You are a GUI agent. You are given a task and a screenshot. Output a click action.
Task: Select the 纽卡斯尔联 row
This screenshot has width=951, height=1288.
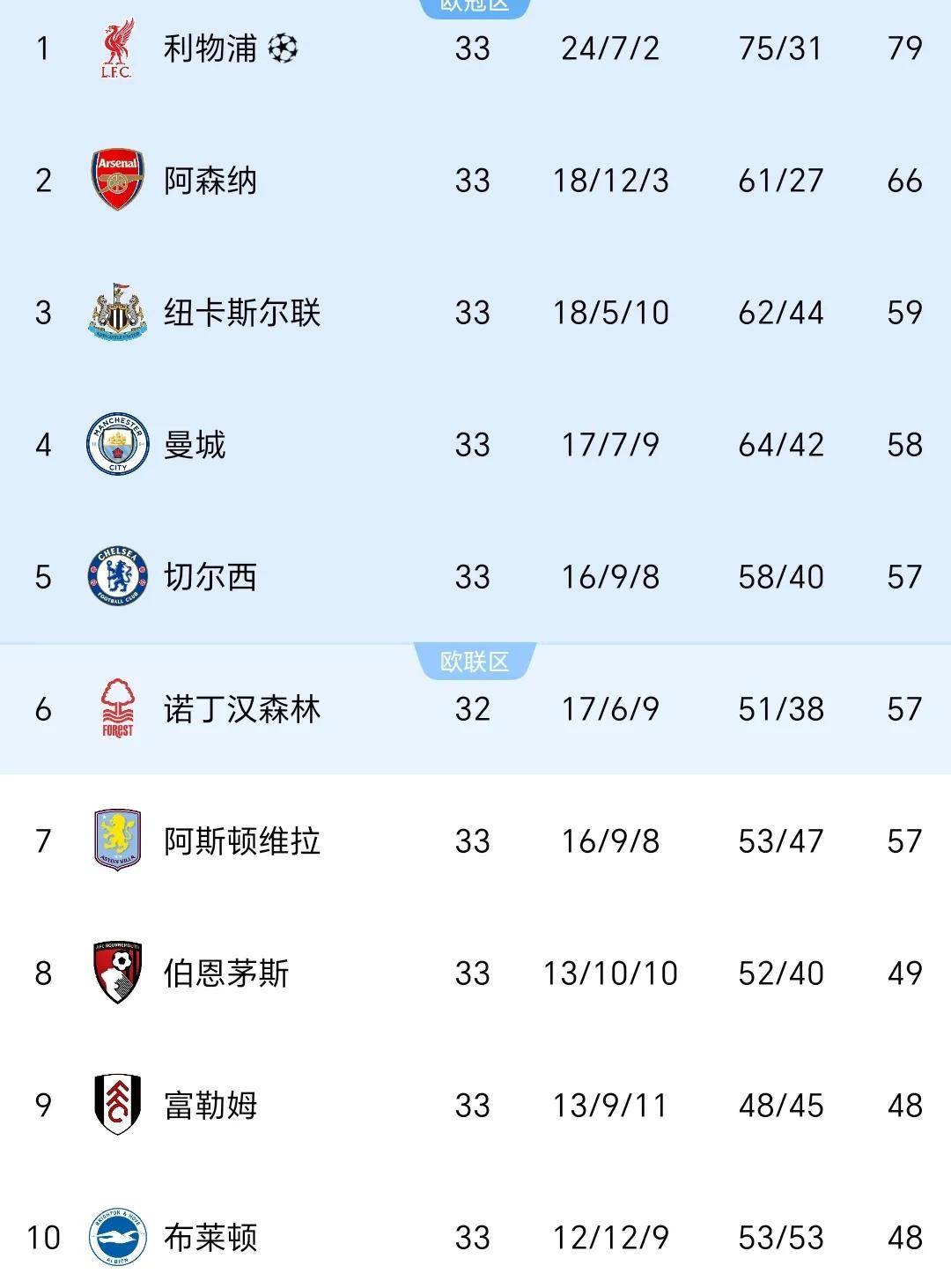click(241, 313)
